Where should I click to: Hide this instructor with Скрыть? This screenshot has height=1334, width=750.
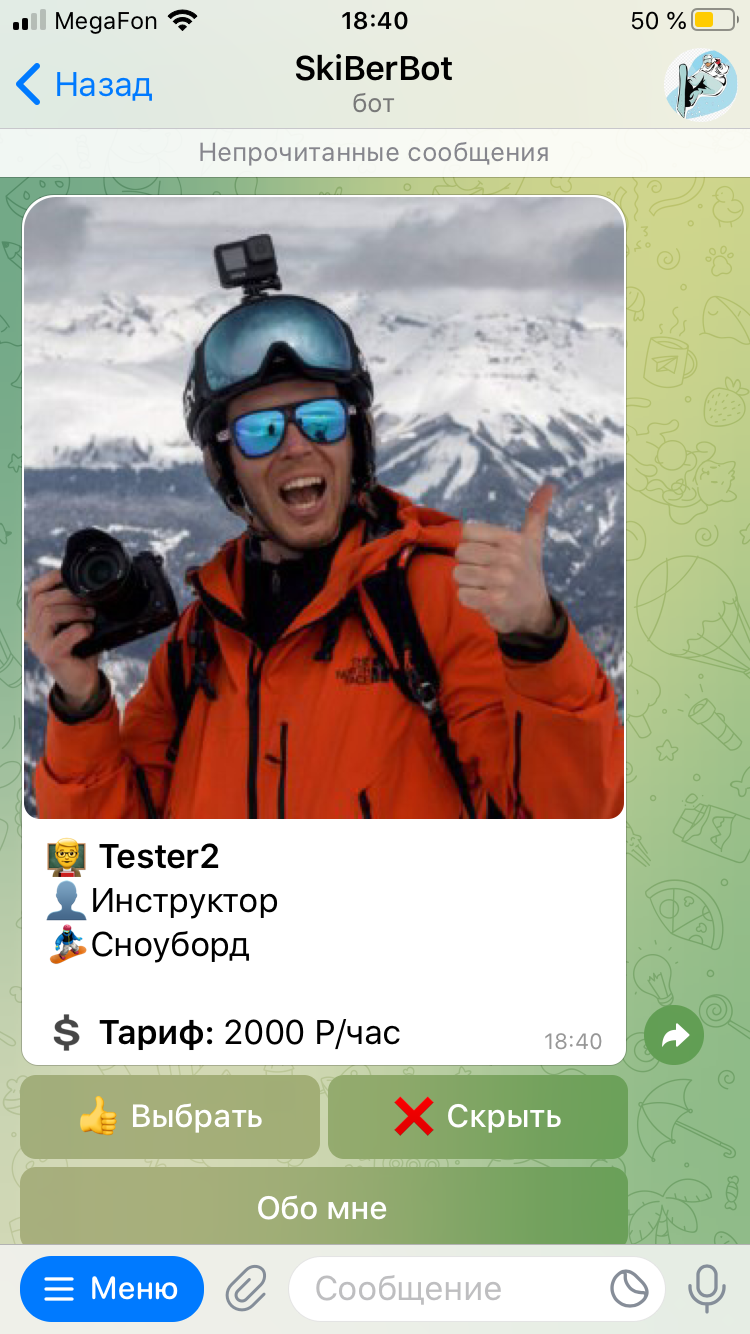tap(478, 1117)
